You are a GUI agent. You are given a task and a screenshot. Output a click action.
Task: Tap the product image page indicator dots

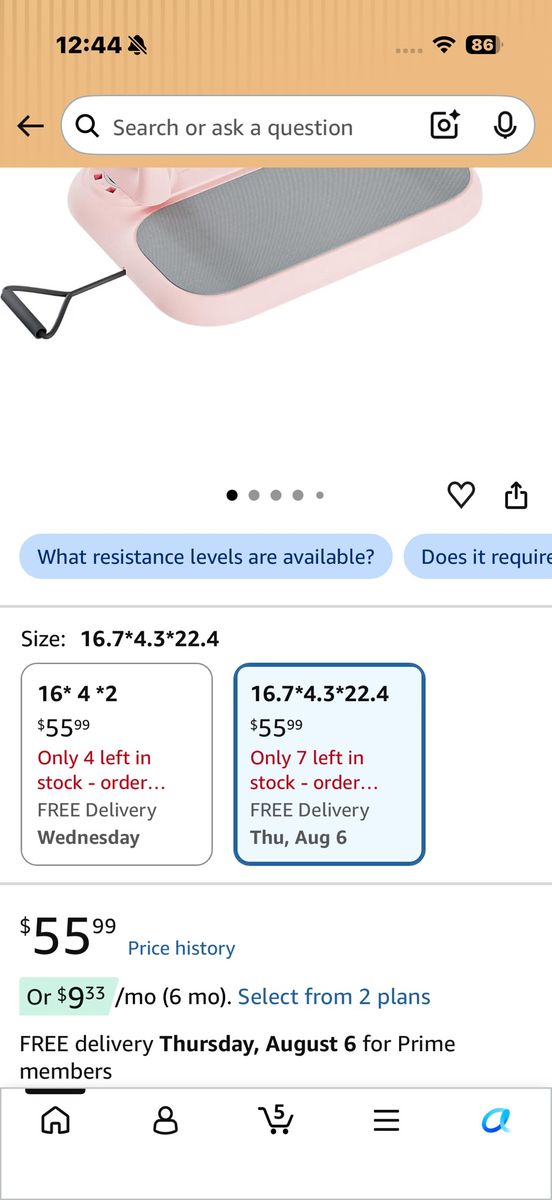[x=275, y=495]
